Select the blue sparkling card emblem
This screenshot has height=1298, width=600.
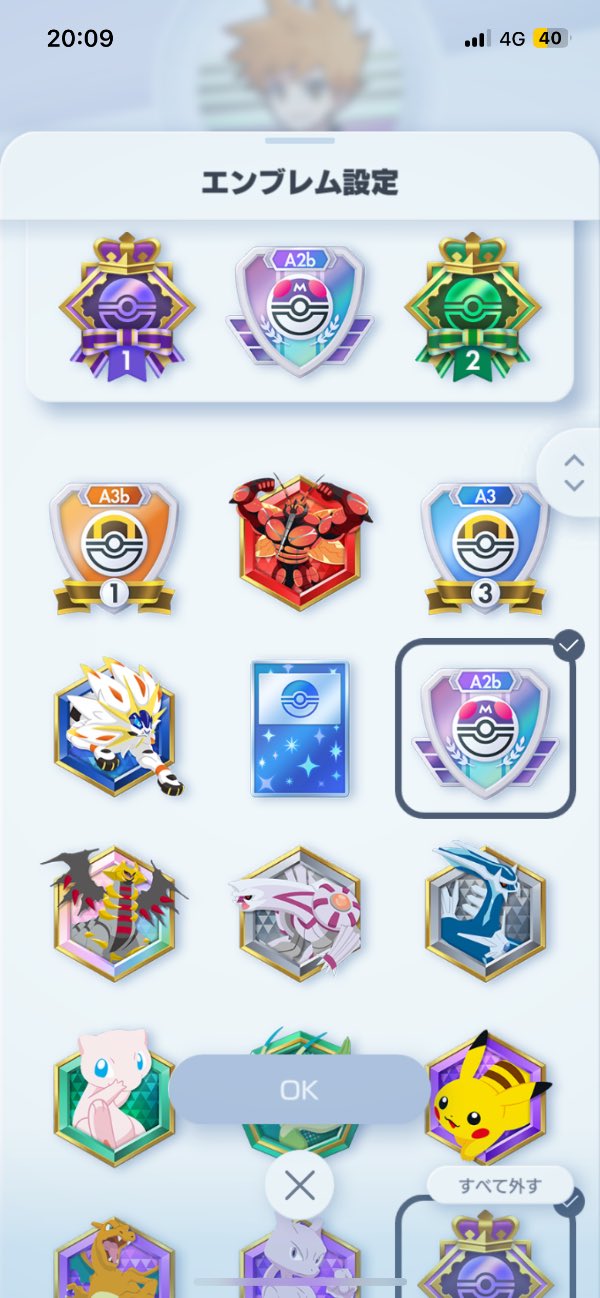(300, 729)
